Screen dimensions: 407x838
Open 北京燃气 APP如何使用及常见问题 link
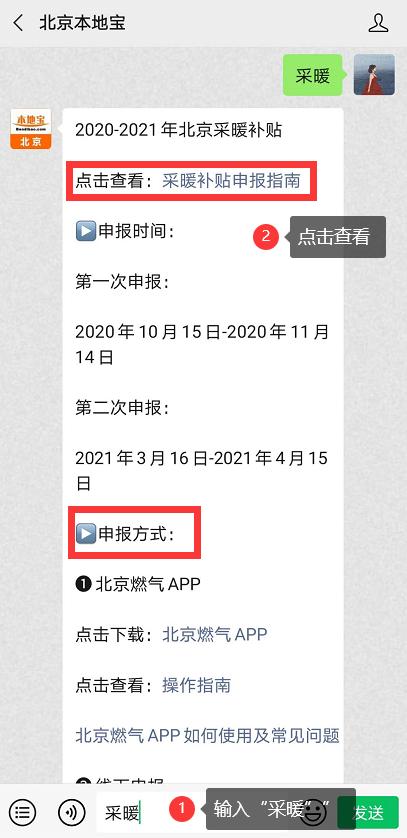click(207, 735)
